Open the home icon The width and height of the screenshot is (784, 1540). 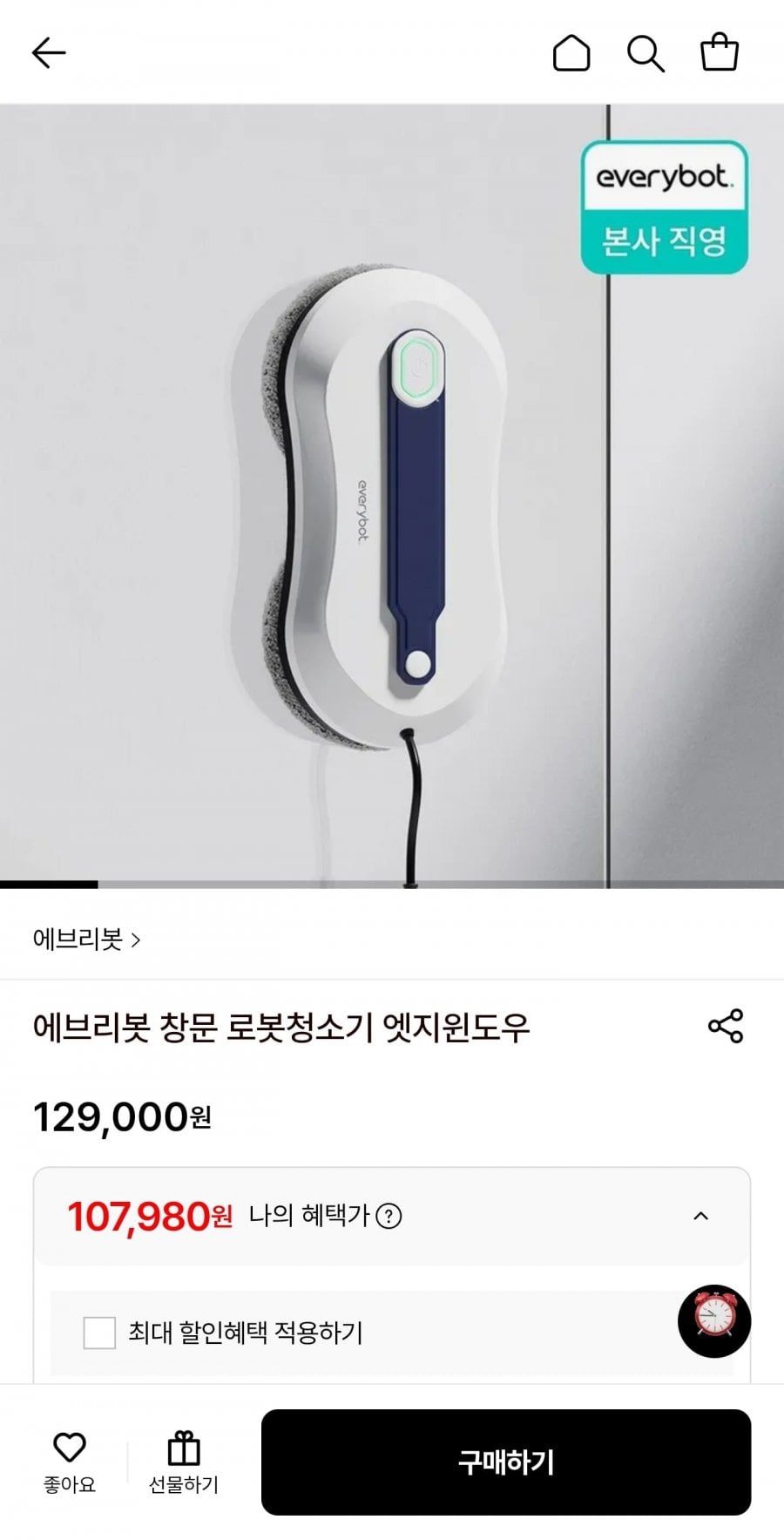pyautogui.click(x=571, y=53)
